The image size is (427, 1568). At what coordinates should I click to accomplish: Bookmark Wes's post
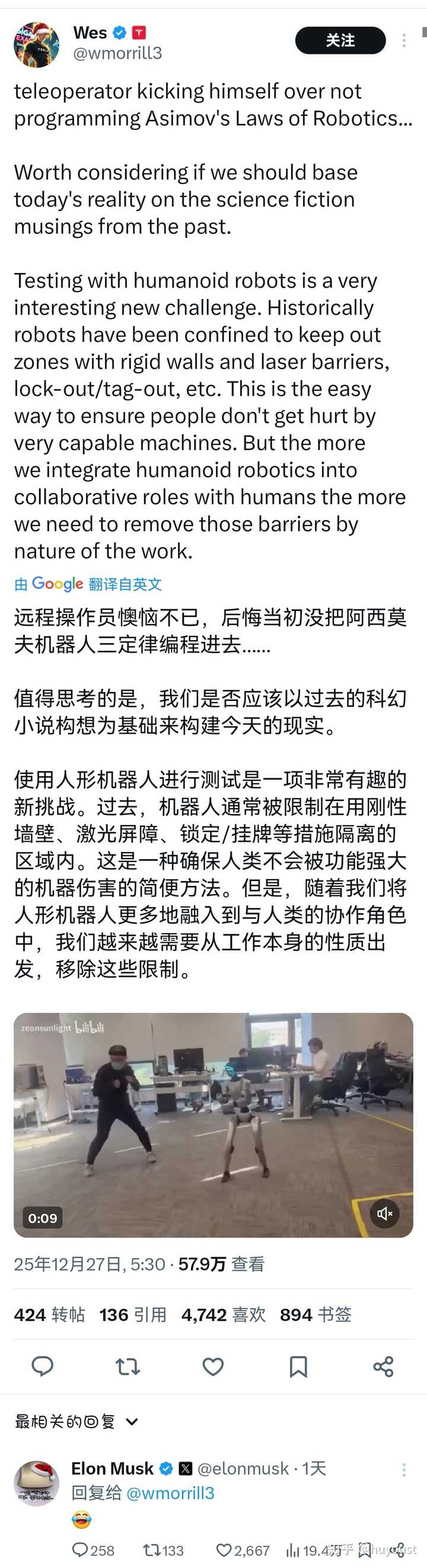298,1366
